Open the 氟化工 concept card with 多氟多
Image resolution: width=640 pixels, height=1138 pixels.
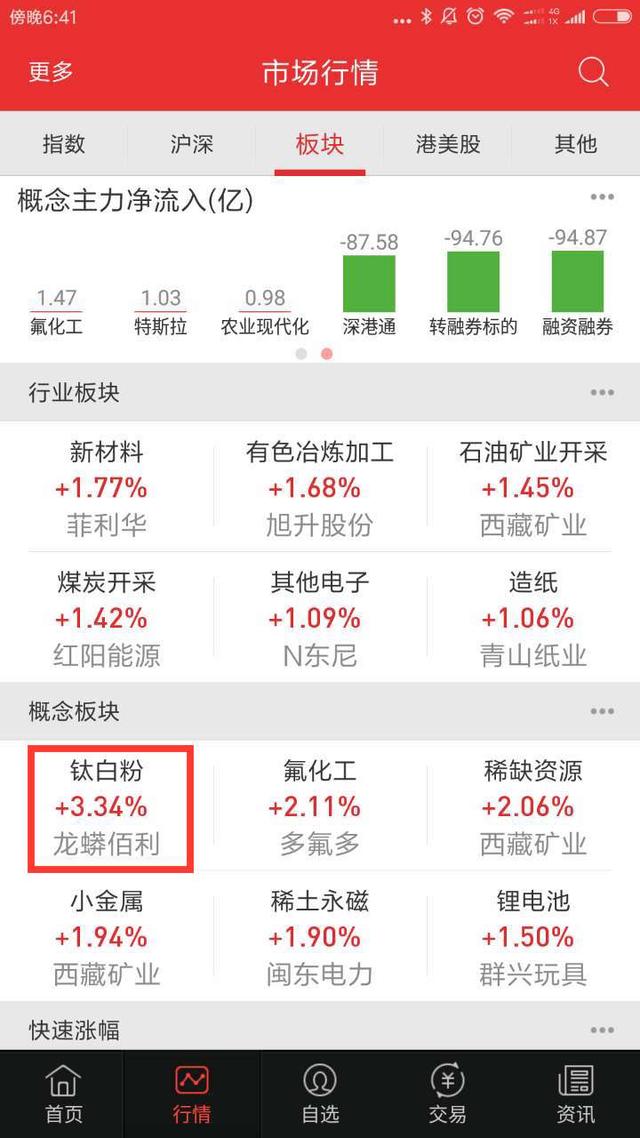pyautogui.click(x=320, y=807)
